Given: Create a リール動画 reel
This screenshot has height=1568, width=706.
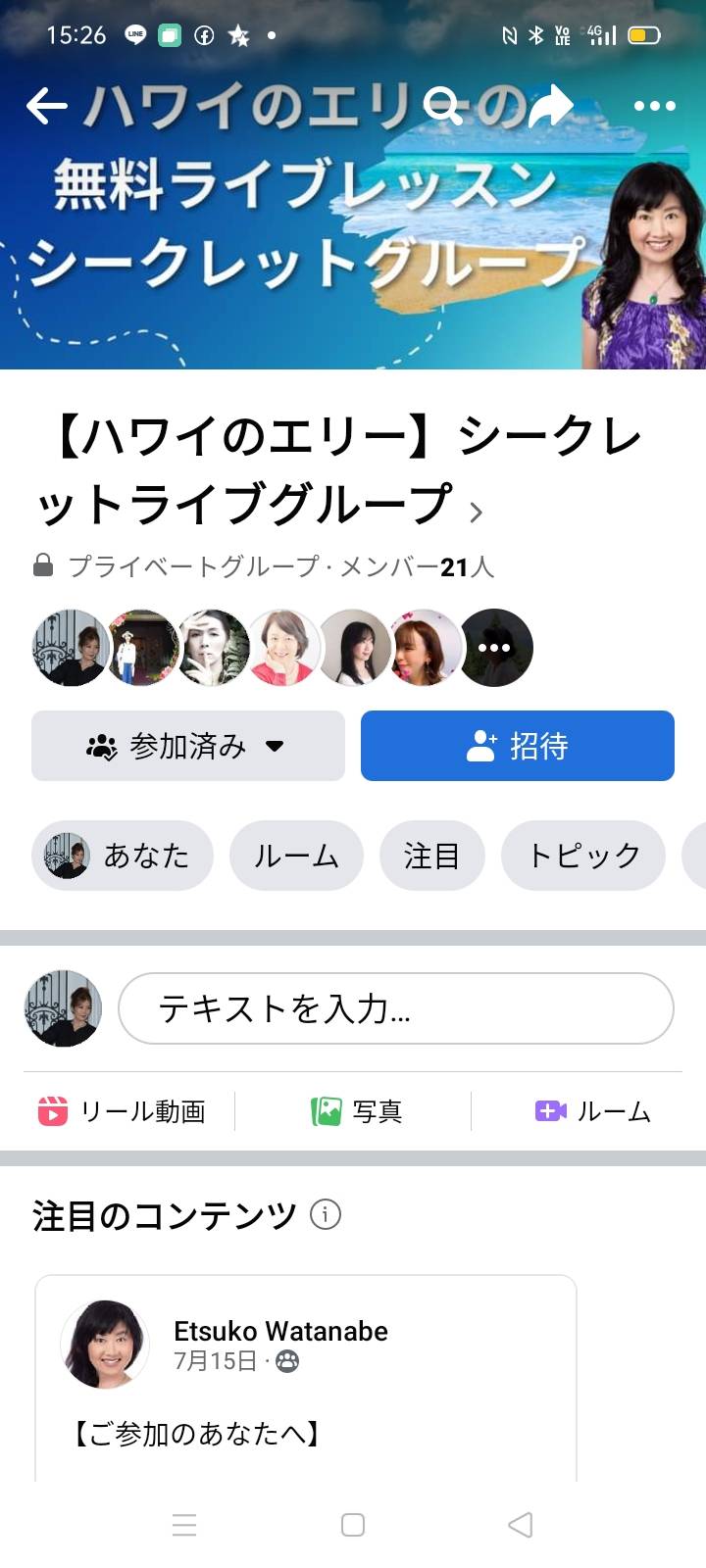Looking at the screenshot, I should [122, 1111].
